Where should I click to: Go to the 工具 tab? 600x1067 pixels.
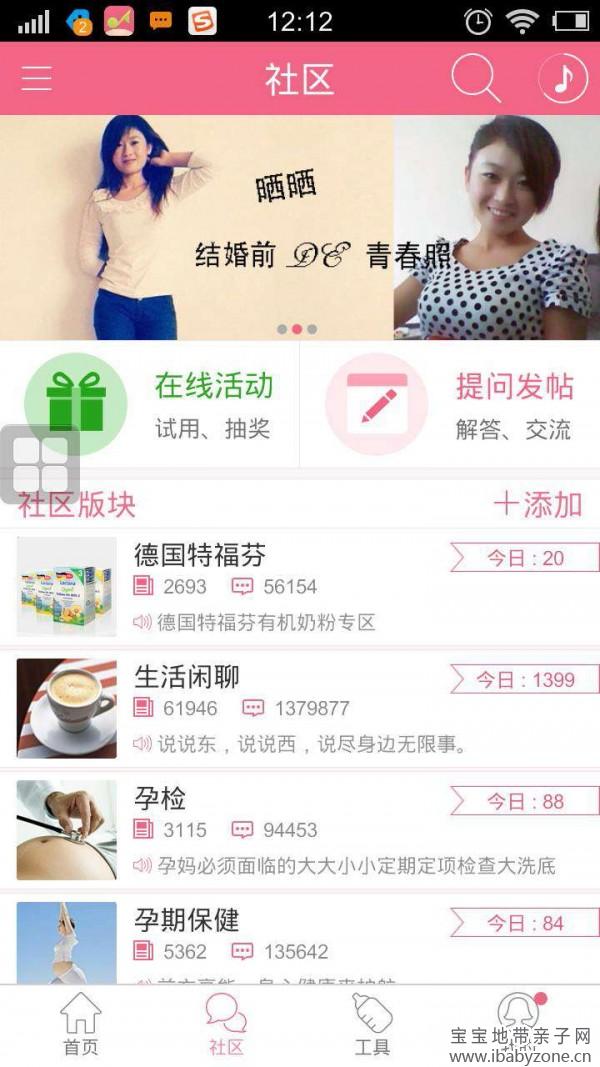[x=372, y=1025]
